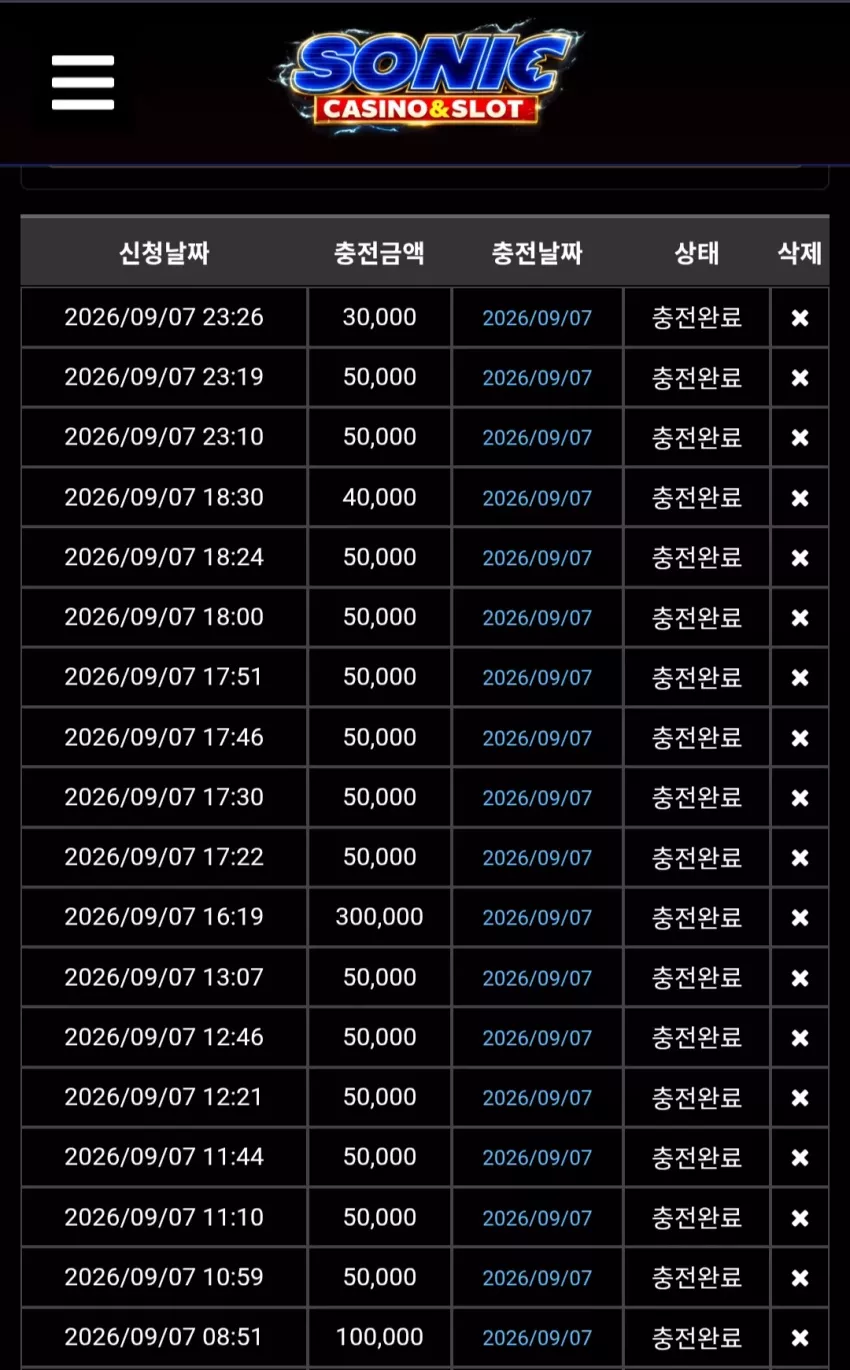Delete the 16:19 charge record of 300,000
Screen dimensions: 850x1370
click(800, 918)
